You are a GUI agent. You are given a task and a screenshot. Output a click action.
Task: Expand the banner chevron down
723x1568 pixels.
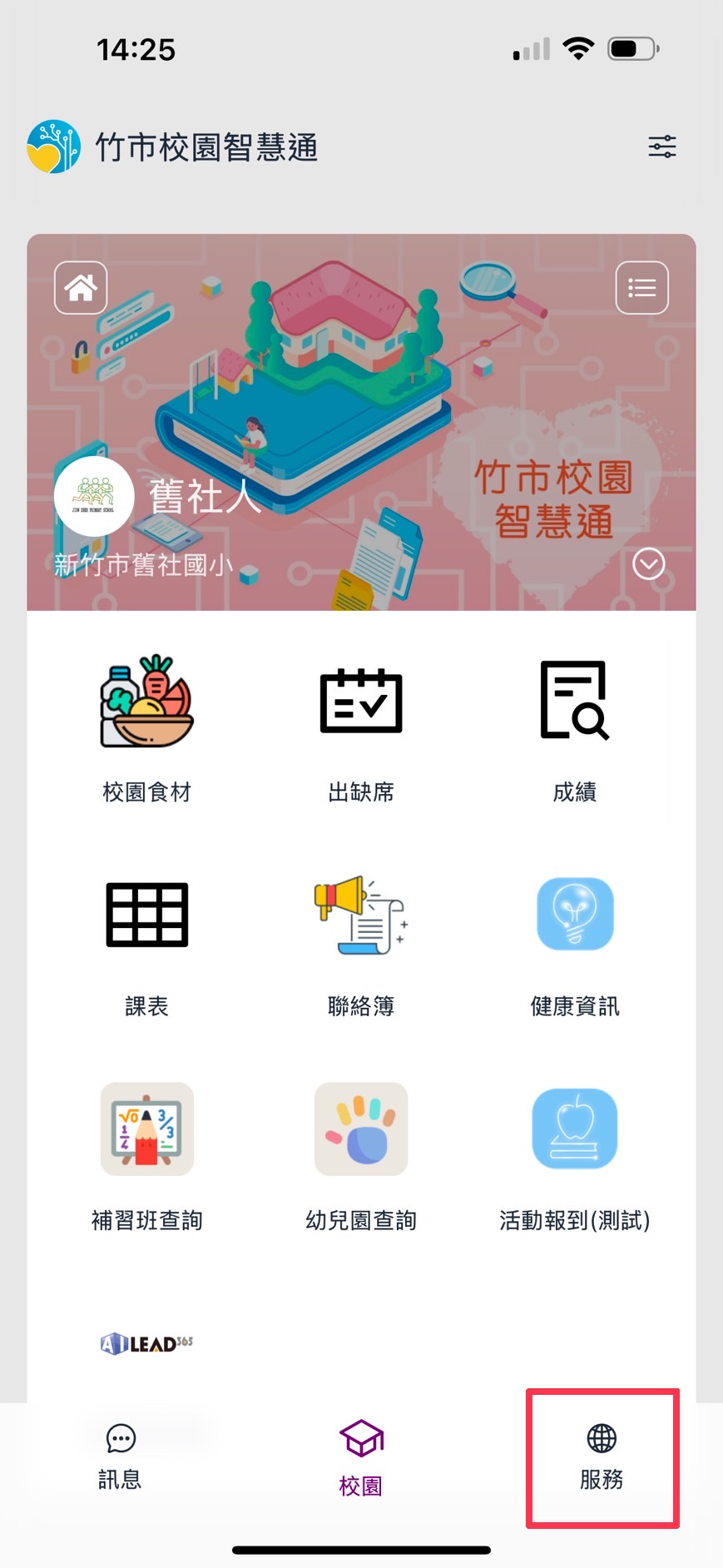point(648,564)
